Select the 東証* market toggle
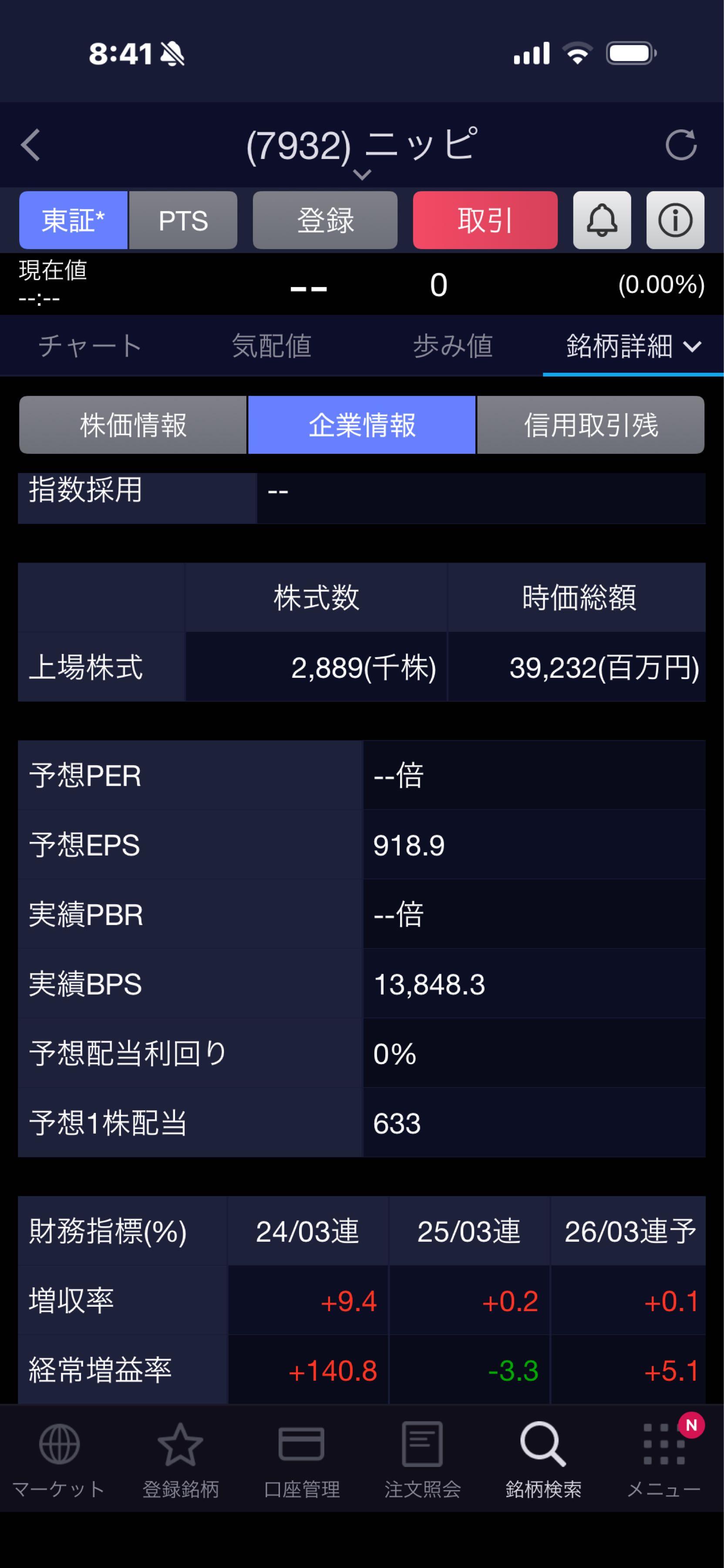The height and width of the screenshot is (1568, 724). (73, 220)
